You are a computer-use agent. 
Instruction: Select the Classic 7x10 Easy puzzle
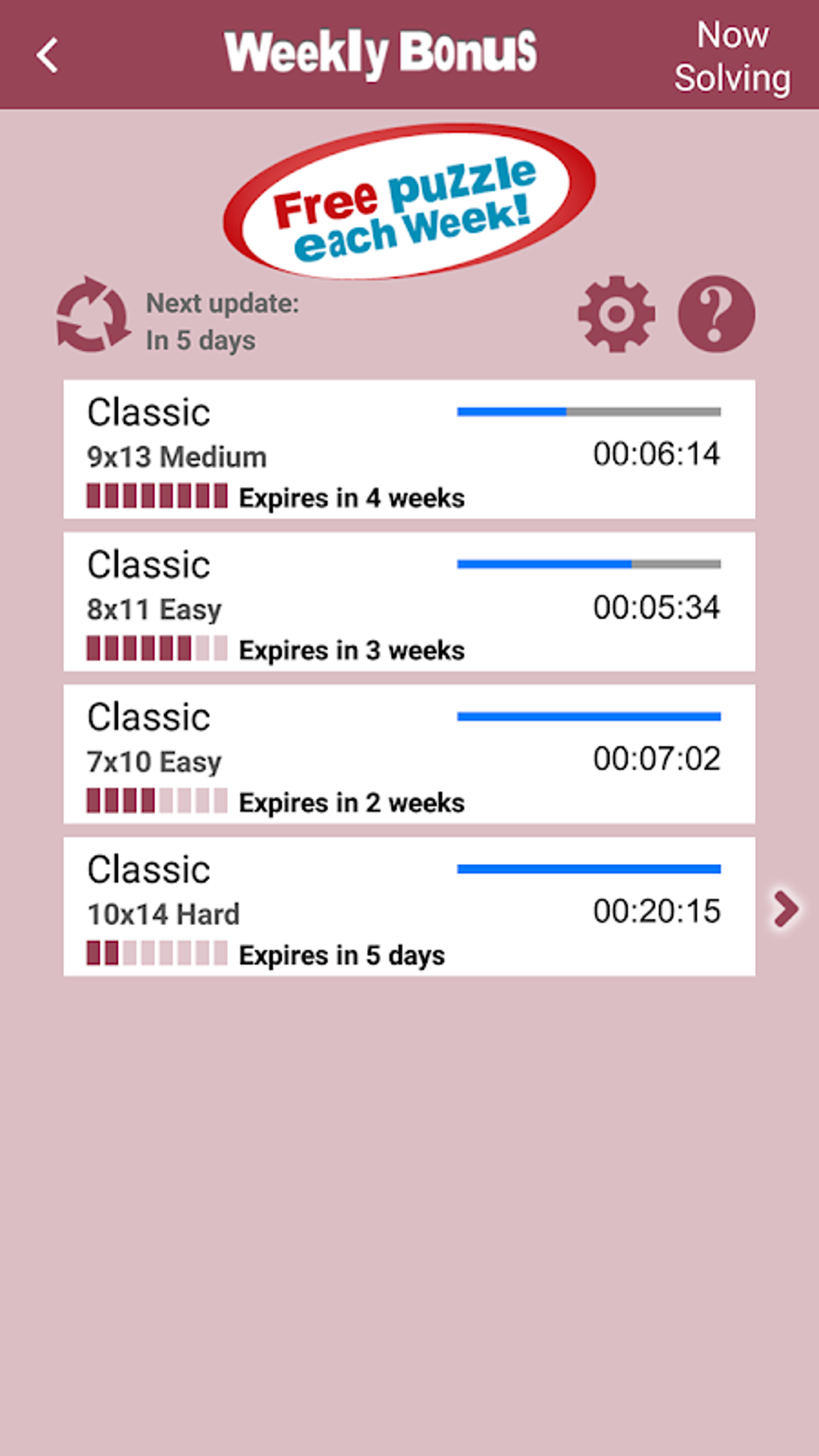coord(409,754)
